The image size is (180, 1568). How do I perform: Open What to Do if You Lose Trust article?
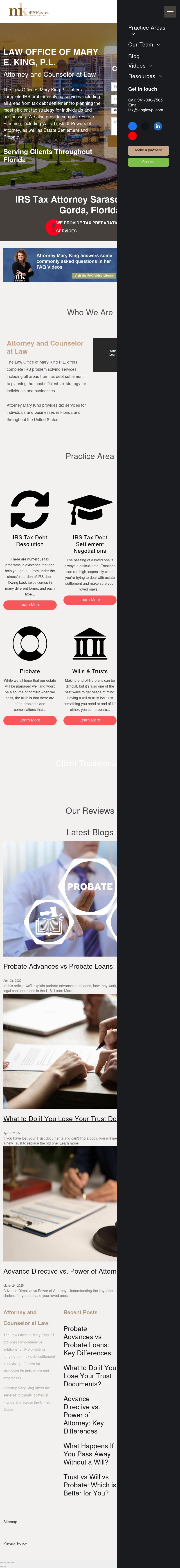59,1118
